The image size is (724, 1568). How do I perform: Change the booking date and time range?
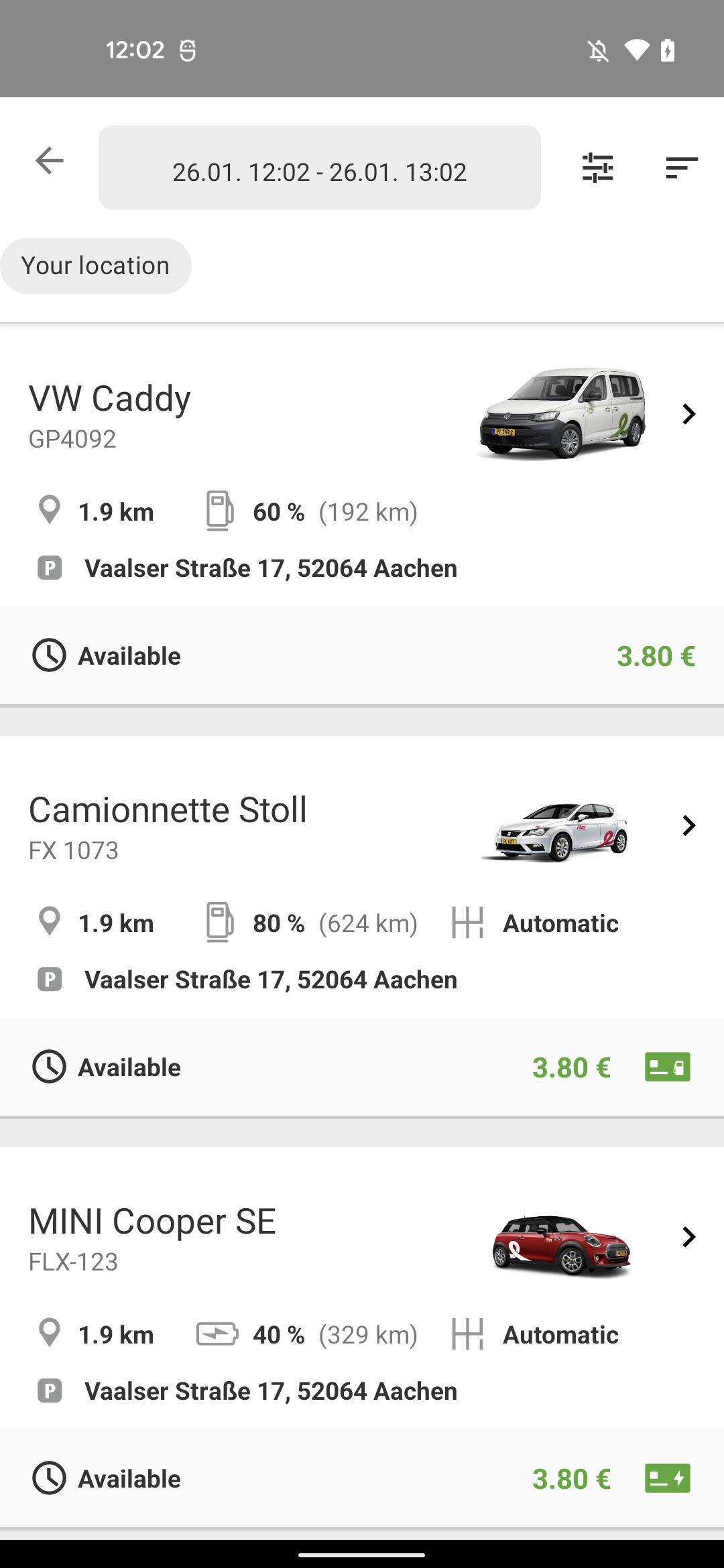320,168
